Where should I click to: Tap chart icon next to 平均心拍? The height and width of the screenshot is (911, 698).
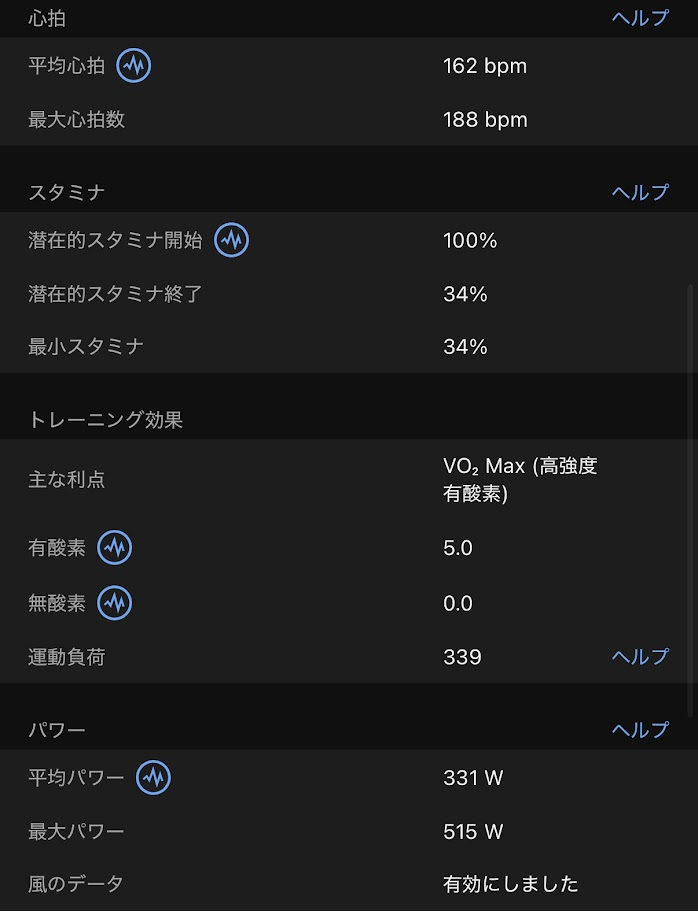point(134,66)
